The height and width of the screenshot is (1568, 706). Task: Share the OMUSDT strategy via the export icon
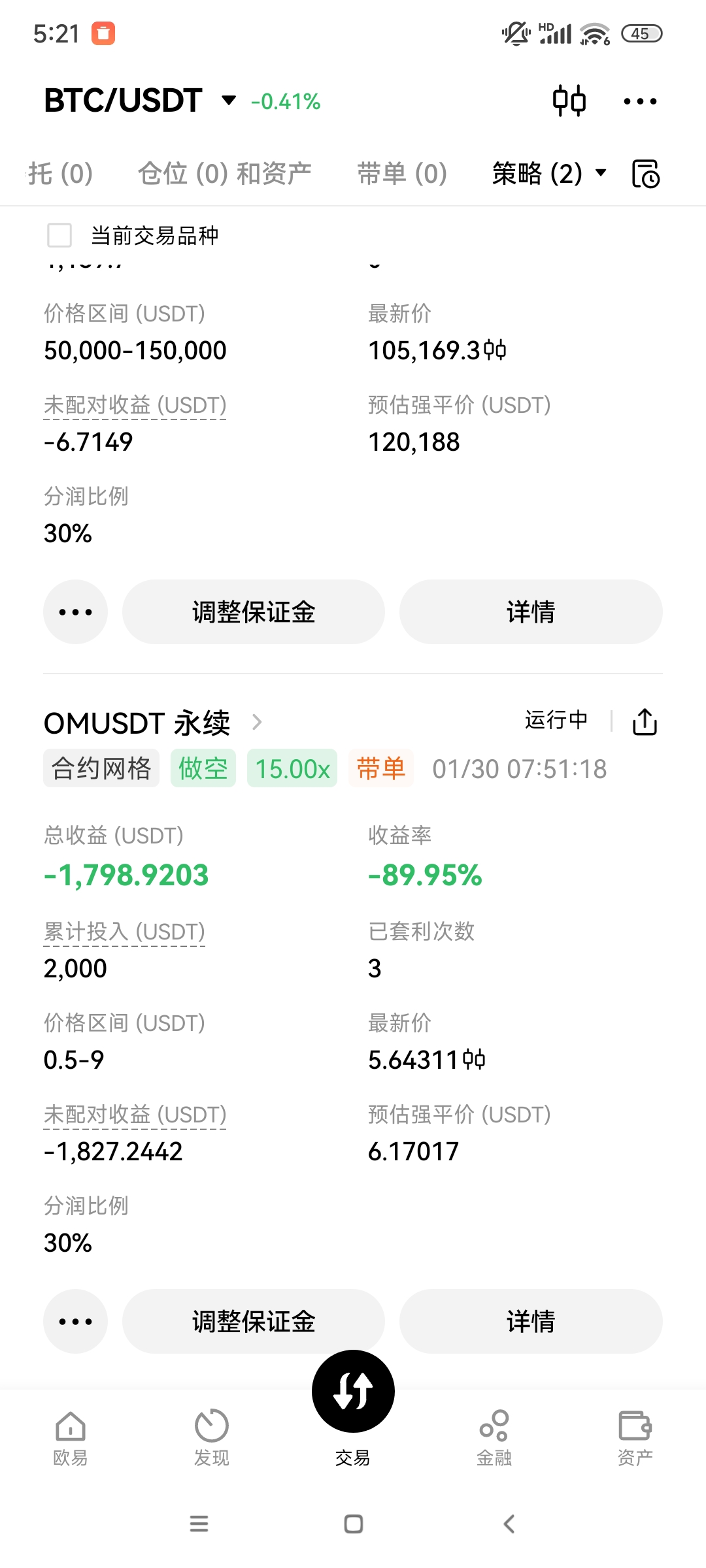pyautogui.click(x=644, y=721)
